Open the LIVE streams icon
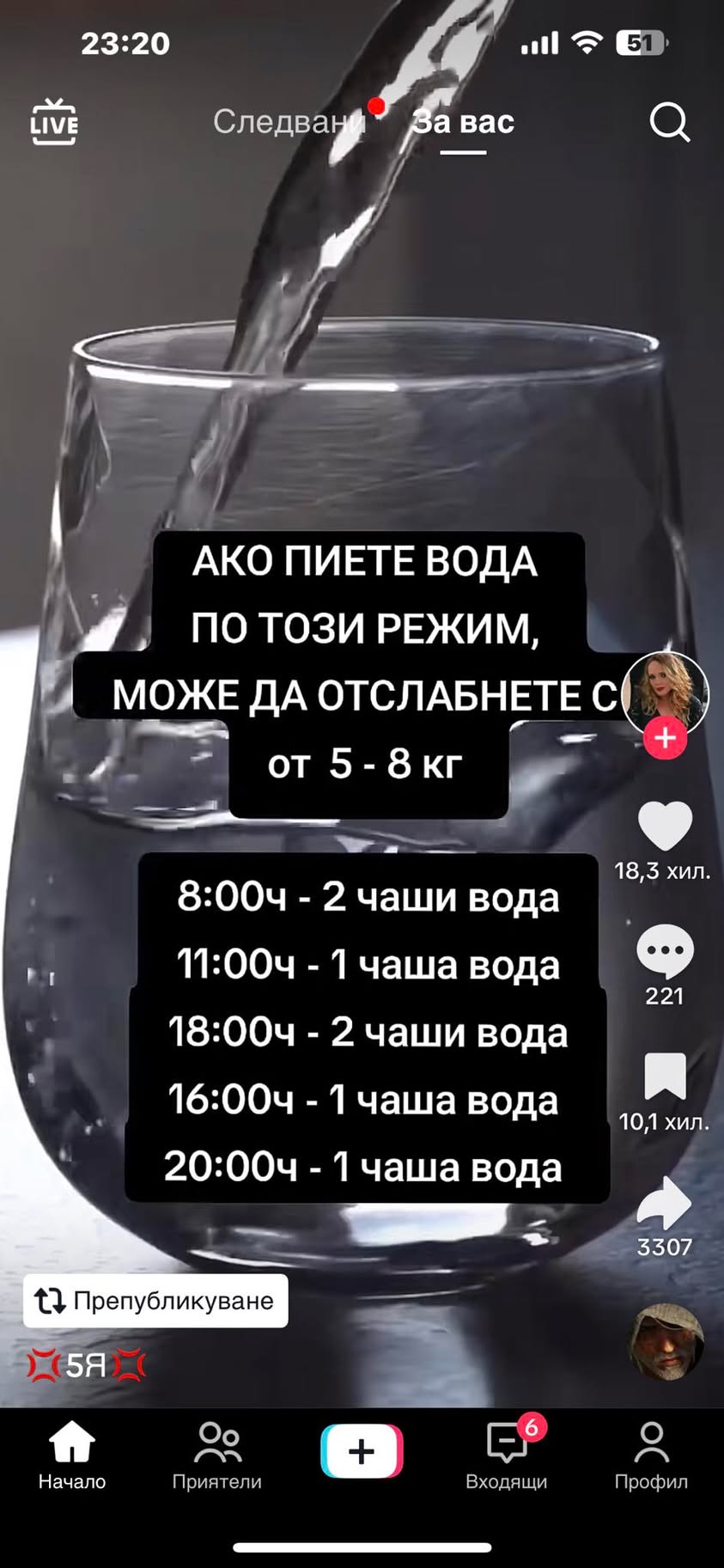The image size is (724, 1568). click(54, 122)
